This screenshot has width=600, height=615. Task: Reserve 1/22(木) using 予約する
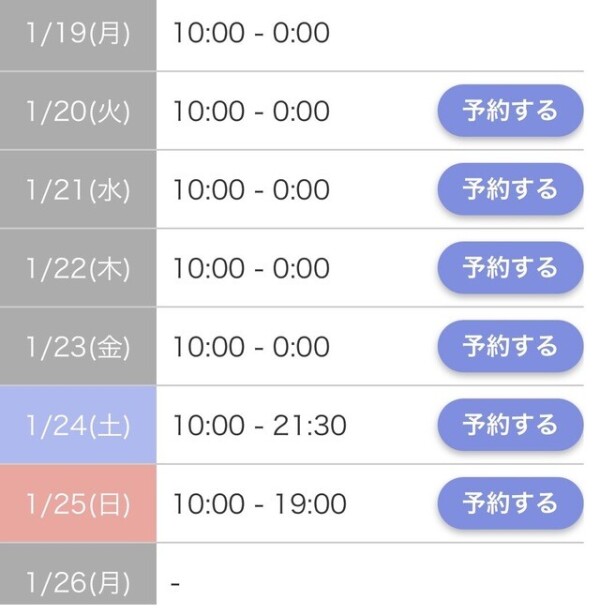point(510,268)
